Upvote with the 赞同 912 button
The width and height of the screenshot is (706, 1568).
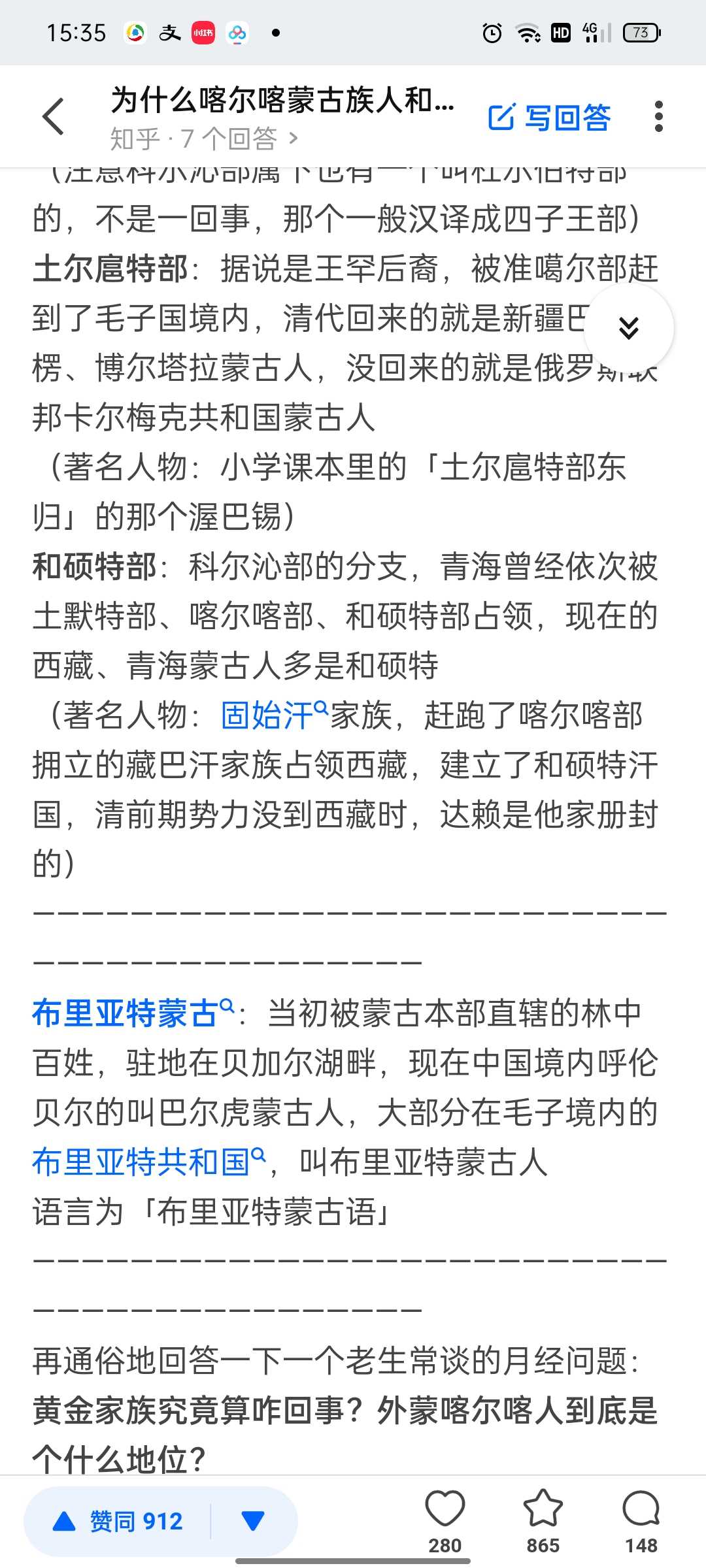point(118,1522)
